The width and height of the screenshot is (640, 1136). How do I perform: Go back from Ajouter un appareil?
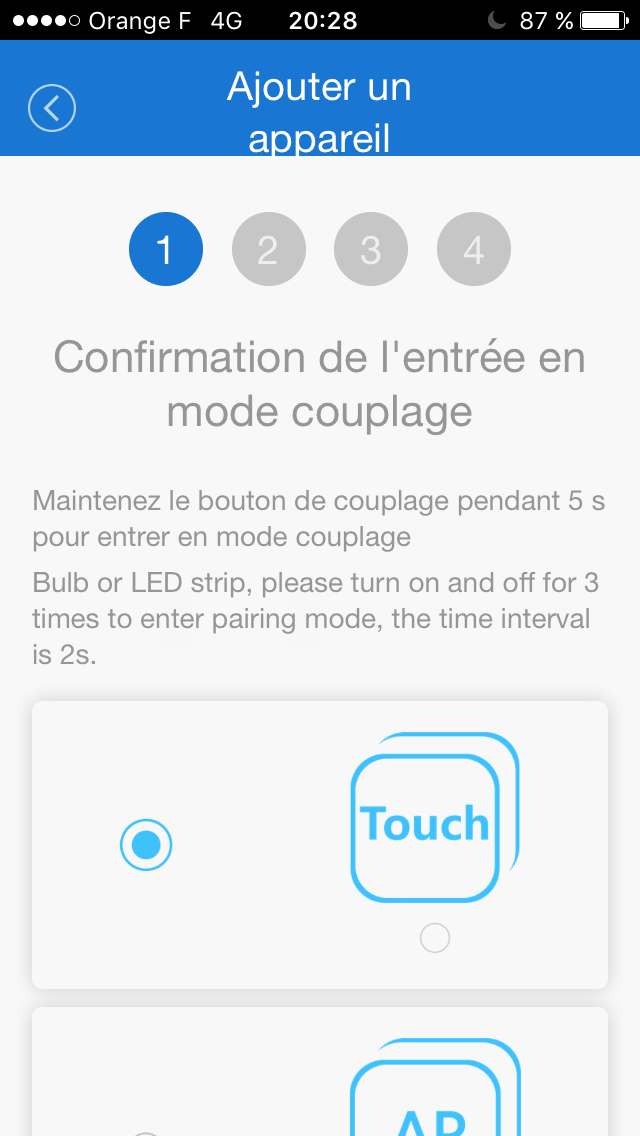(52, 108)
